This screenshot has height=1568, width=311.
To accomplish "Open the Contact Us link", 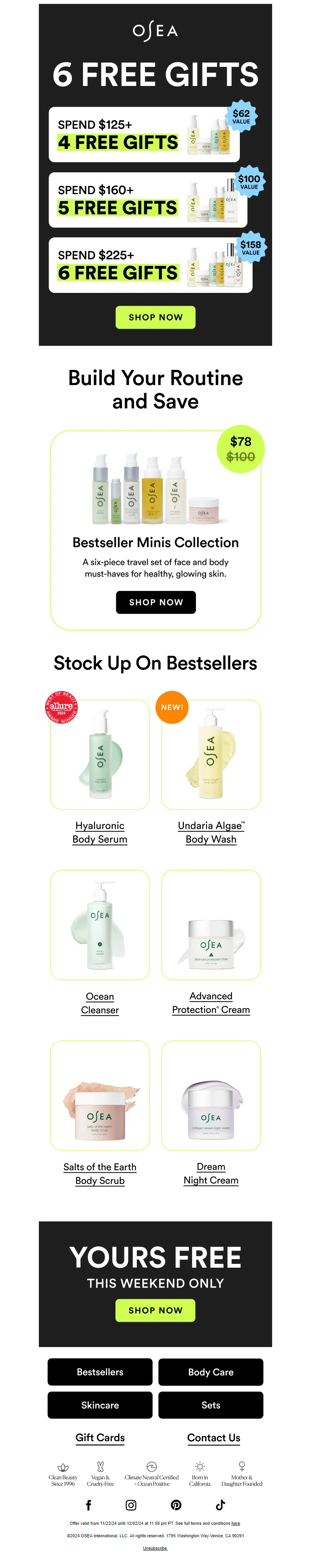I will (214, 1438).
